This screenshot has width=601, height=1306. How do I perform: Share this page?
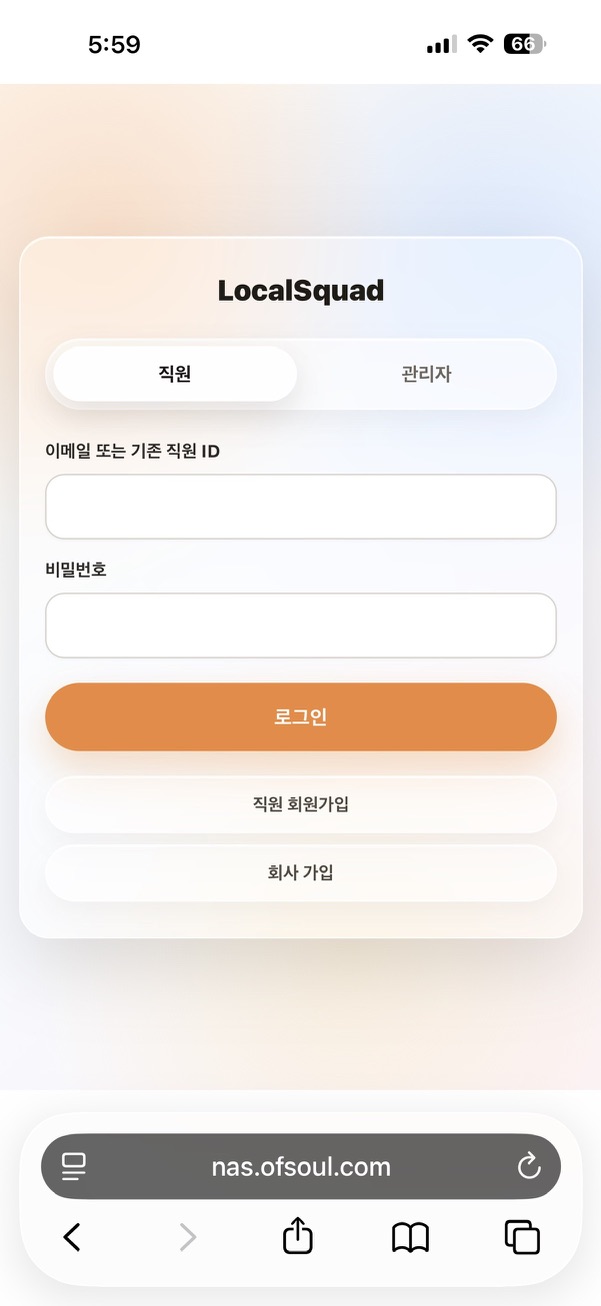298,1236
